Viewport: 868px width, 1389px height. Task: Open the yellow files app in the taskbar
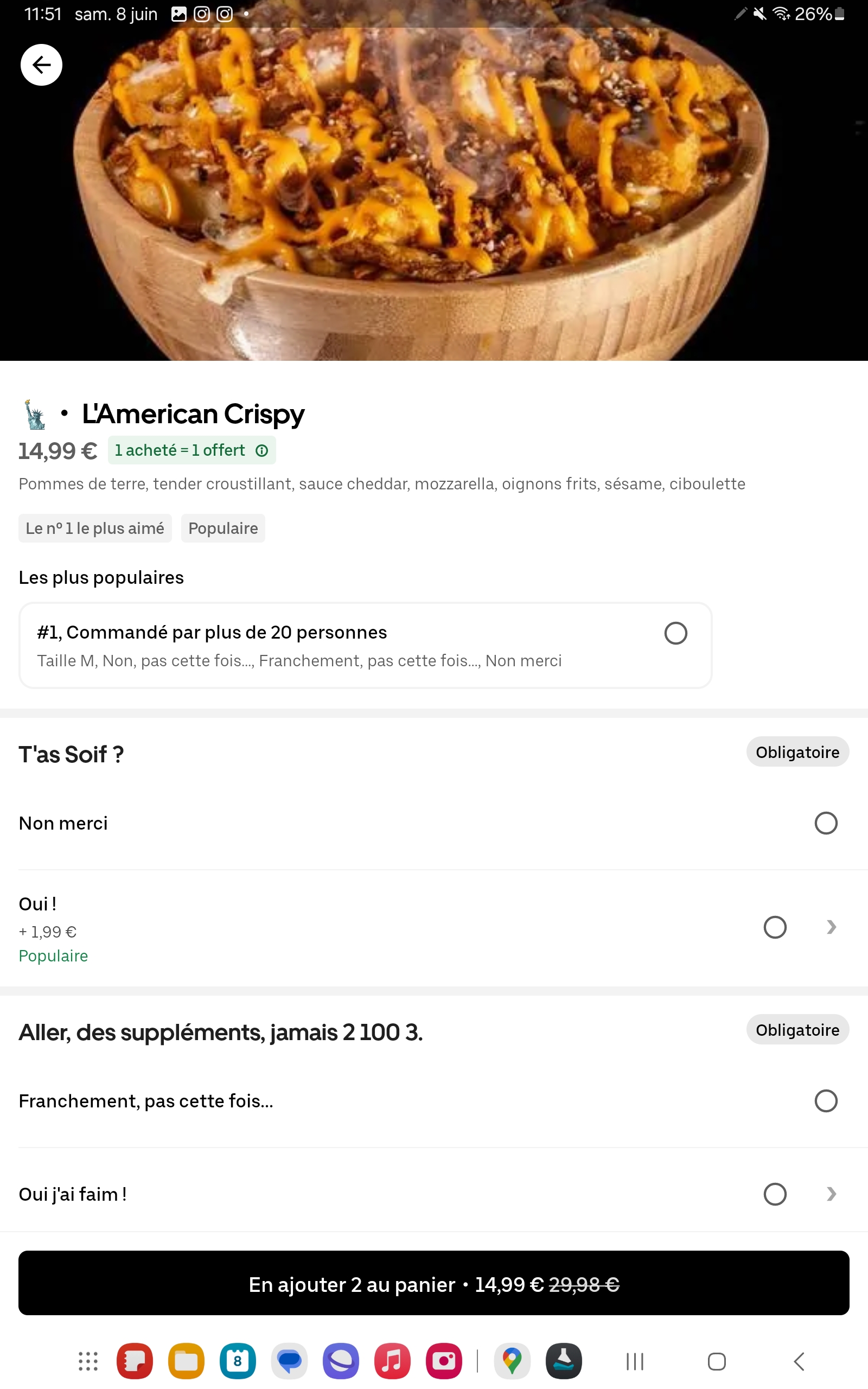[186, 1361]
